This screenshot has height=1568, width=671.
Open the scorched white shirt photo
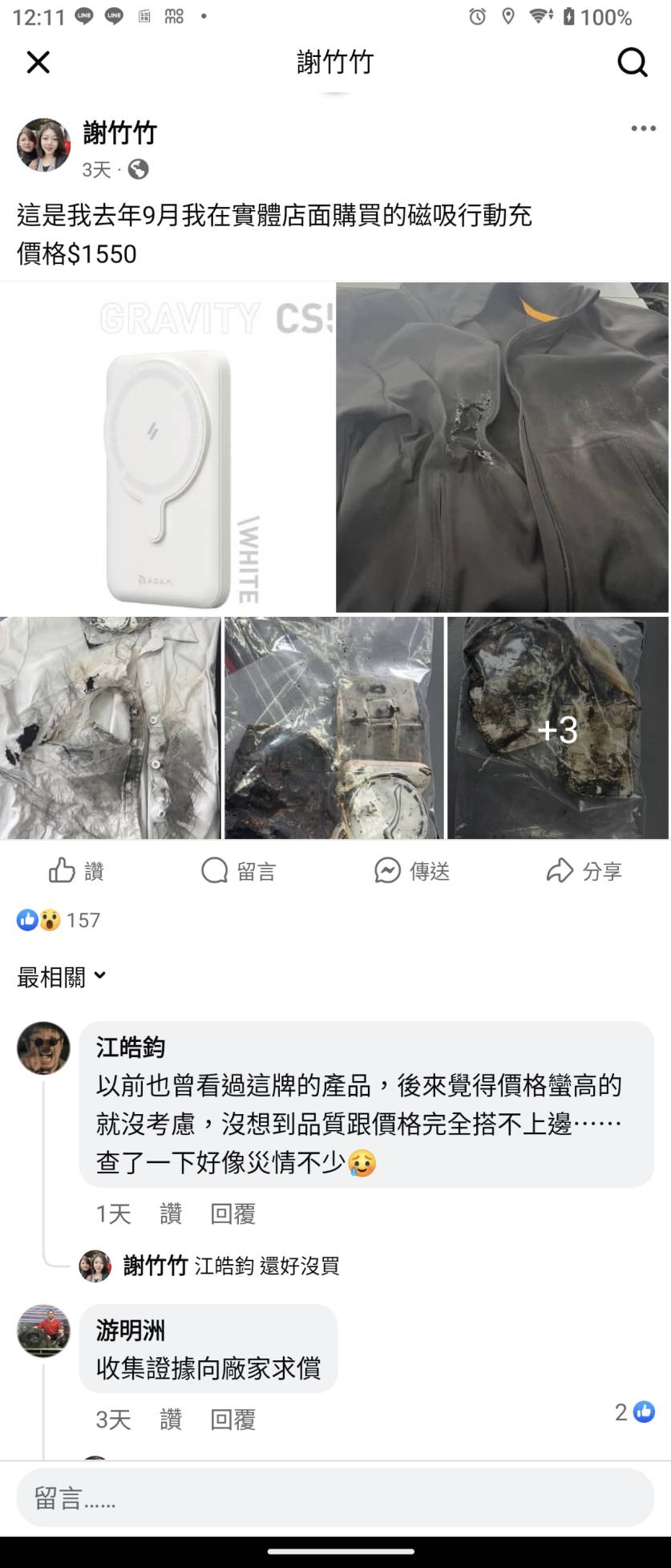click(110, 727)
